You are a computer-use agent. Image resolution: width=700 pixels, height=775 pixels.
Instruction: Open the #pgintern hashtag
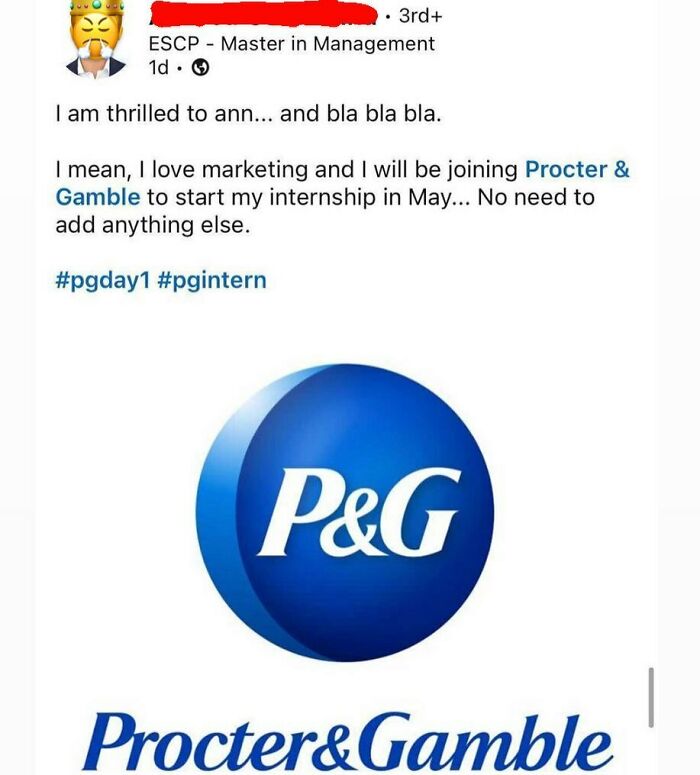click(212, 280)
